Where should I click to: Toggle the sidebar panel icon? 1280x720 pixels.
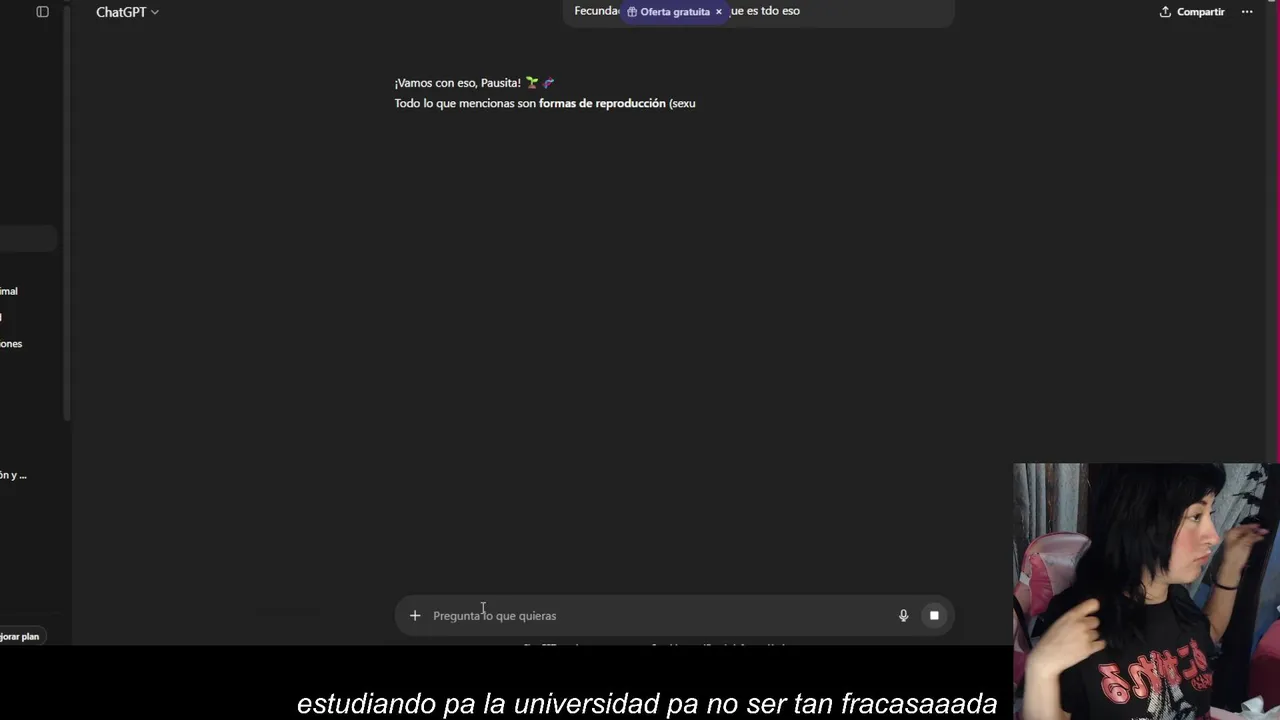point(42,12)
